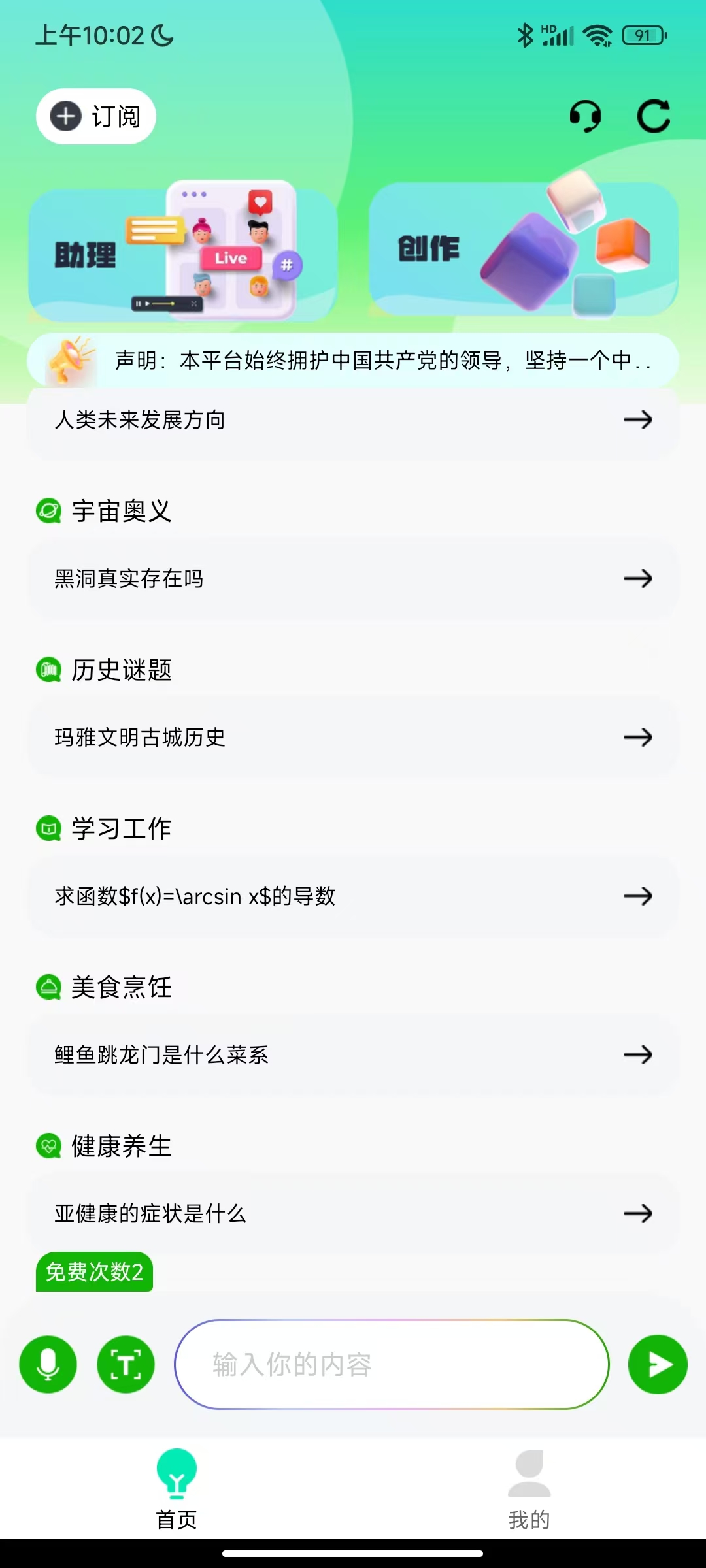Choose the 玛雅文明古城历史 prompt

tap(353, 738)
